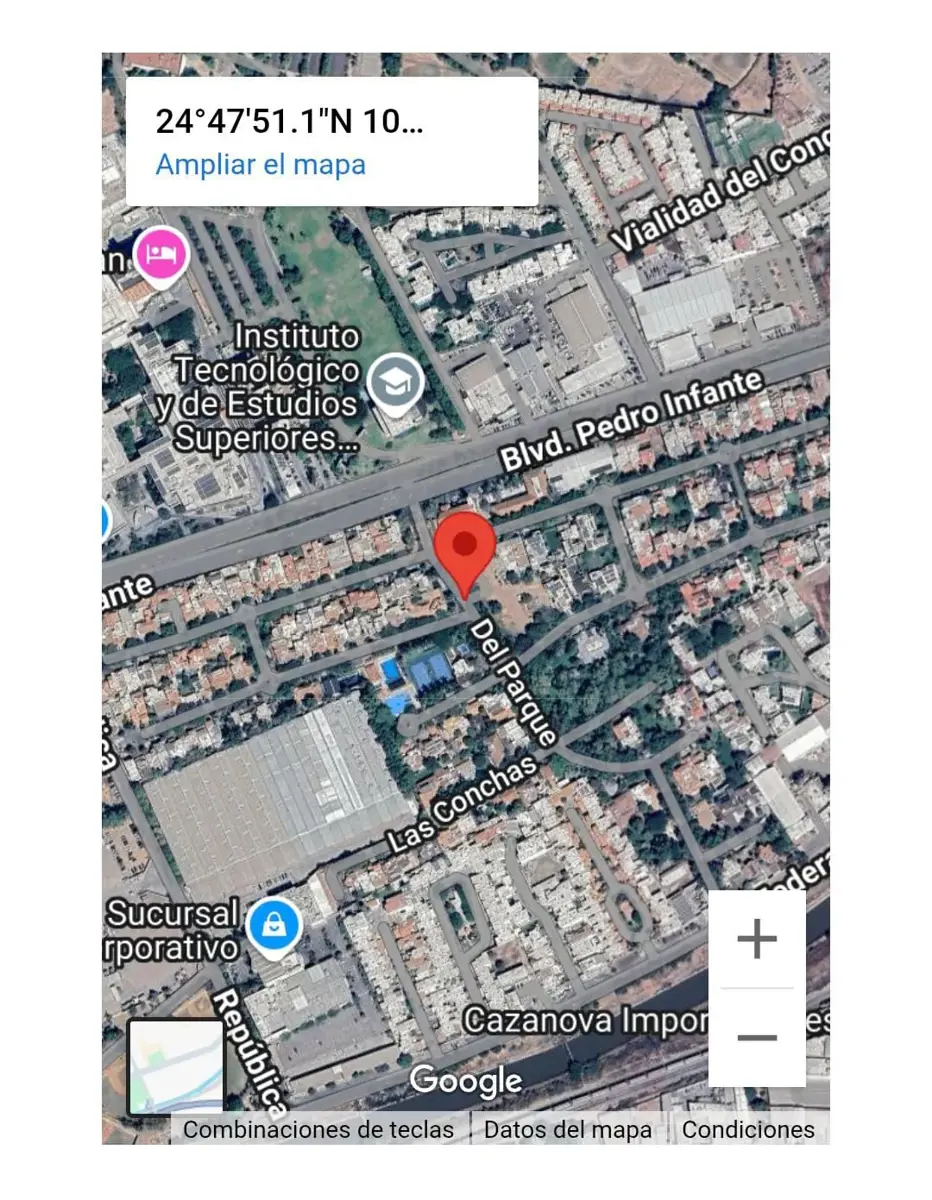Open Instituto Tecnológico school marker
The image size is (932, 1200).
pos(395,386)
